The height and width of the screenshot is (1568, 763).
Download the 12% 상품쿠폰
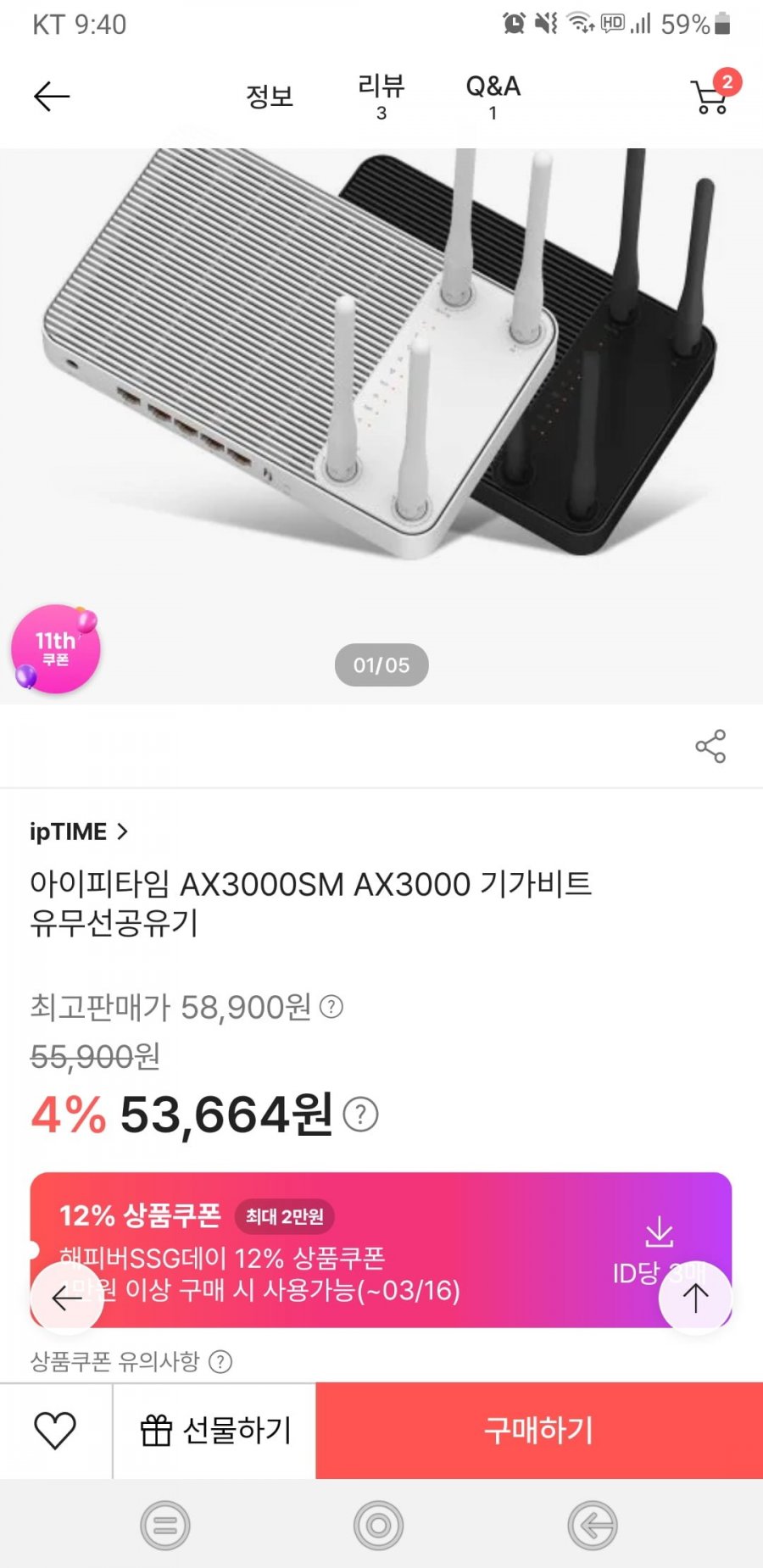(659, 1232)
